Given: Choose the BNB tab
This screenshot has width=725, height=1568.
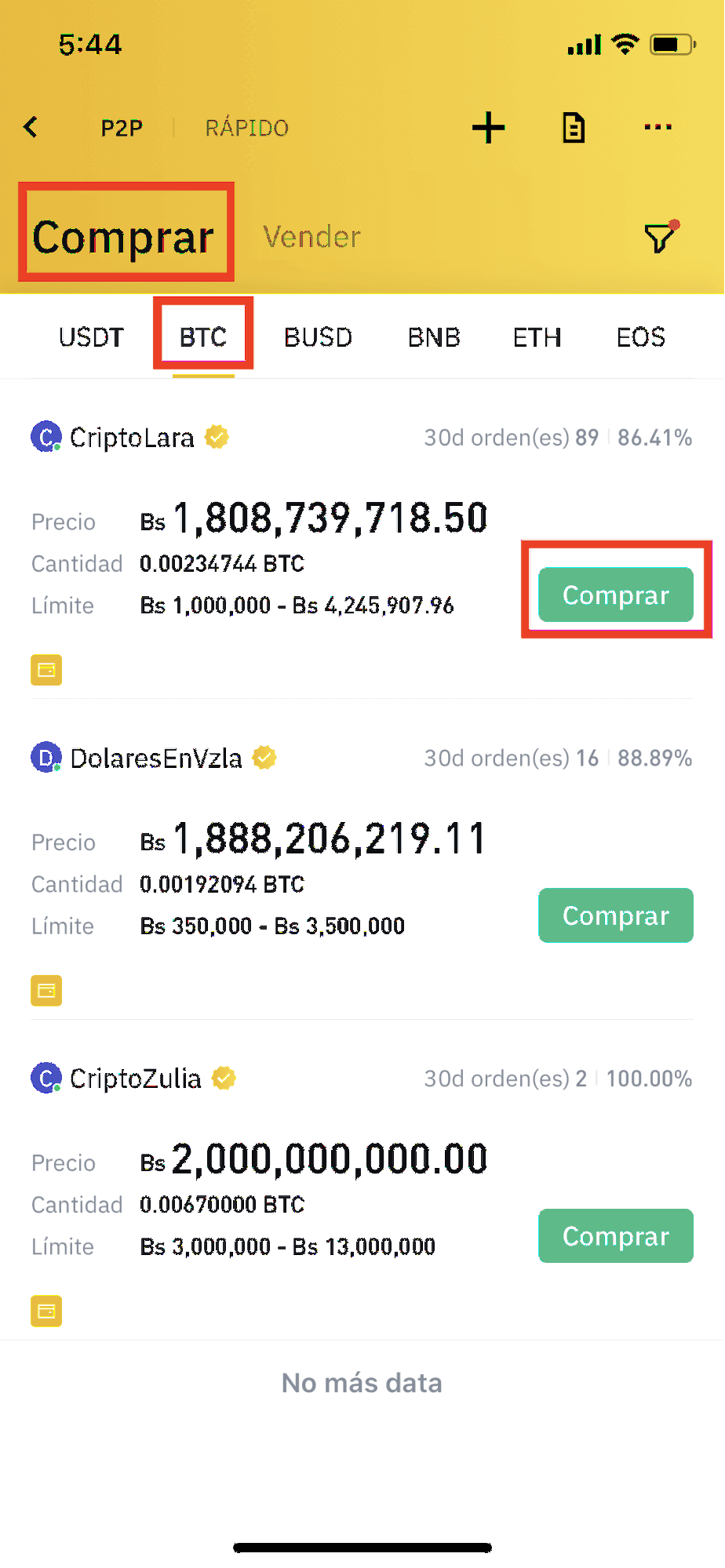Looking at the screenshot, I should pyautogui.click(x=434, y=337).
